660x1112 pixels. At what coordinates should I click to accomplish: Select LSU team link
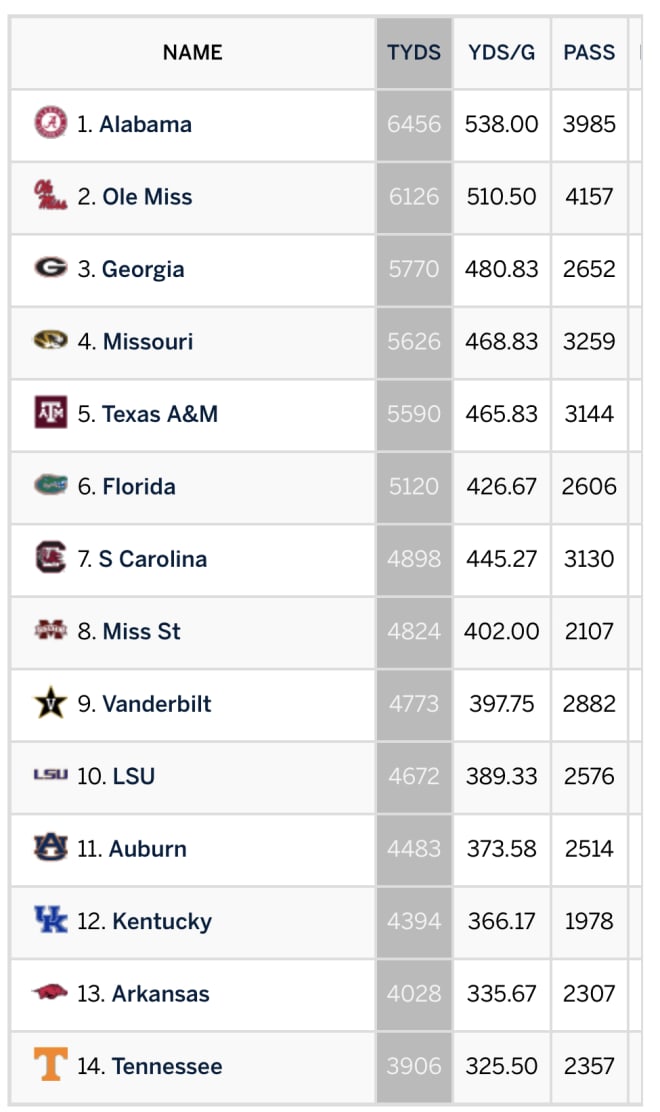point(134,776)
